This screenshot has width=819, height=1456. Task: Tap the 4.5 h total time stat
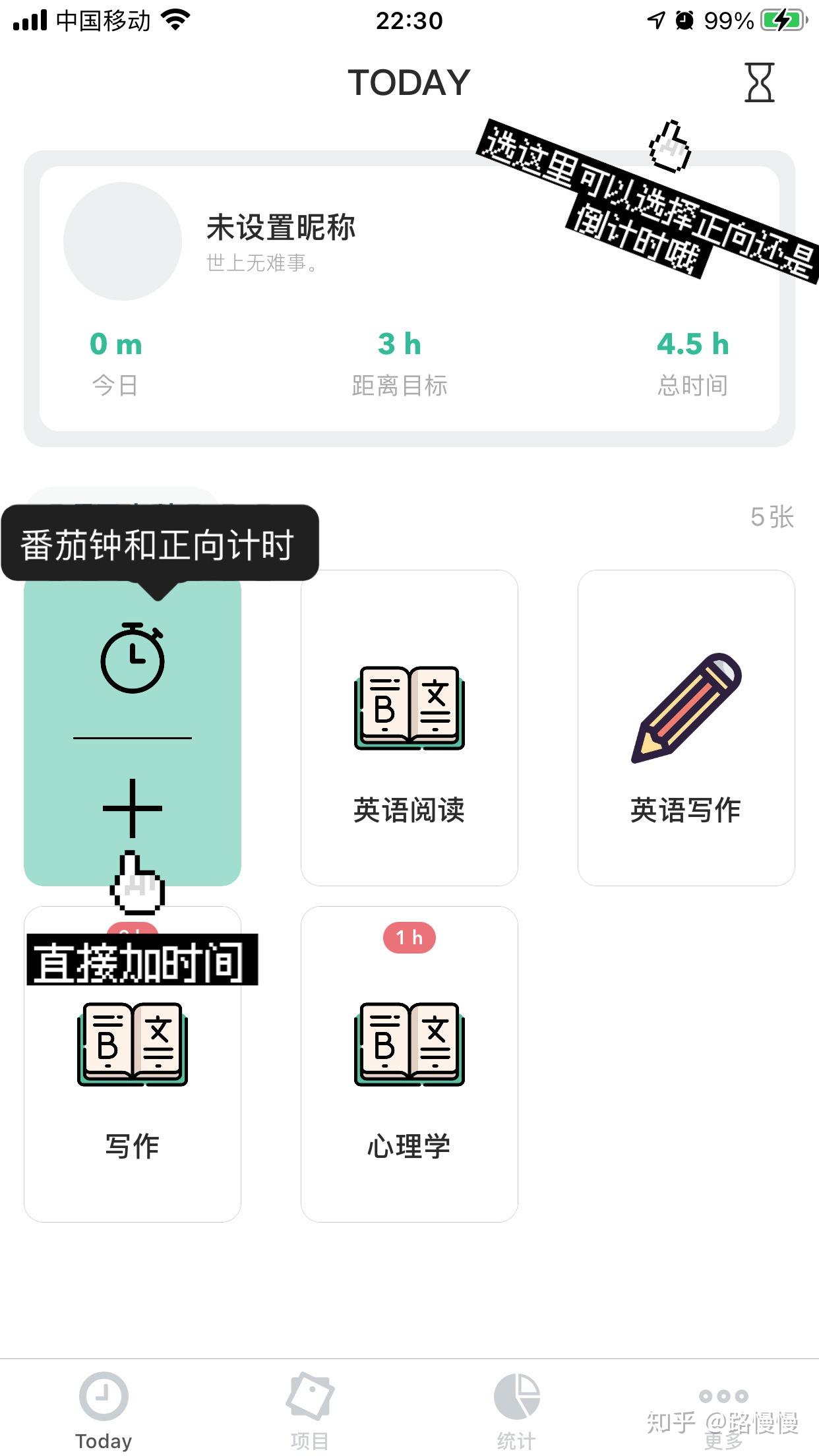tap(692, 342)
